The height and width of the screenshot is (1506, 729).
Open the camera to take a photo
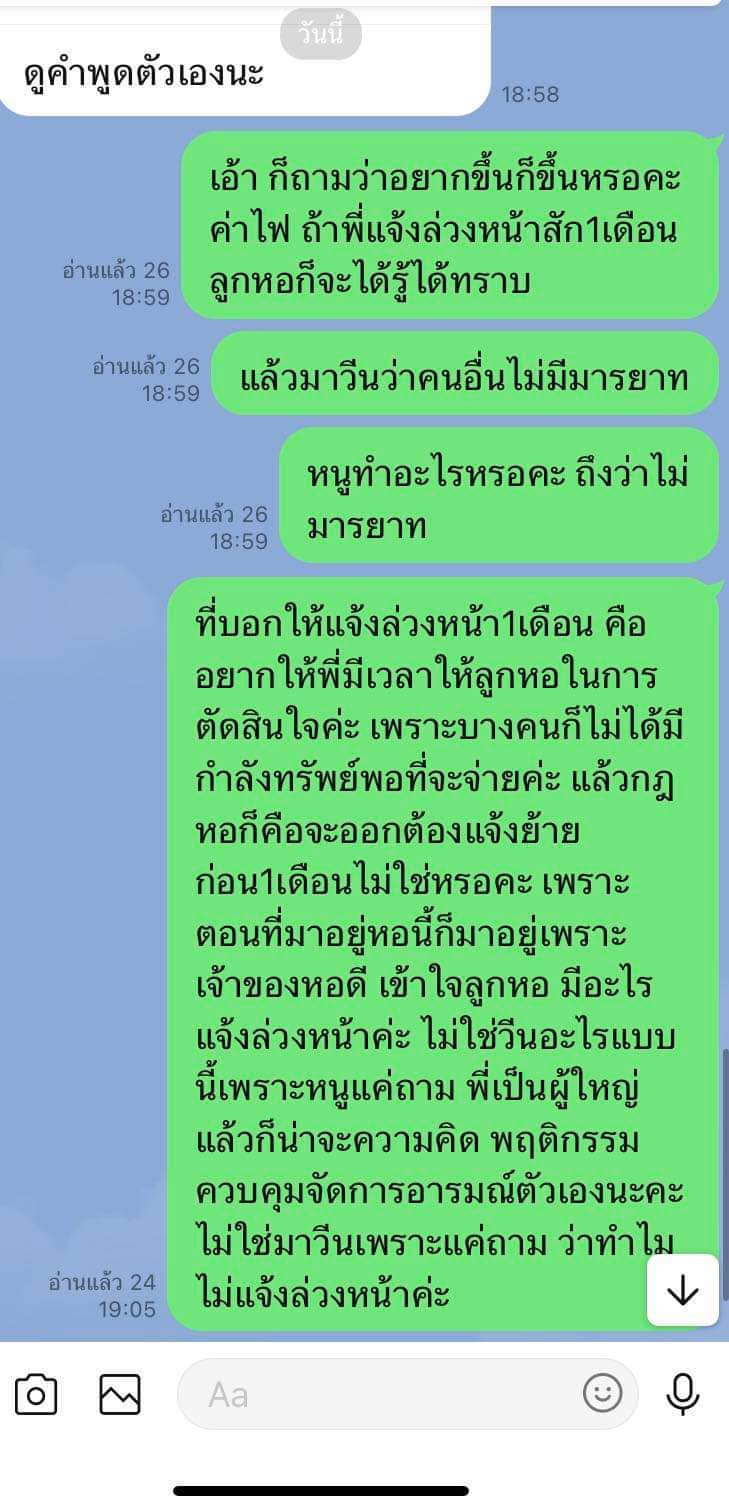click(x=36, y=1394)
